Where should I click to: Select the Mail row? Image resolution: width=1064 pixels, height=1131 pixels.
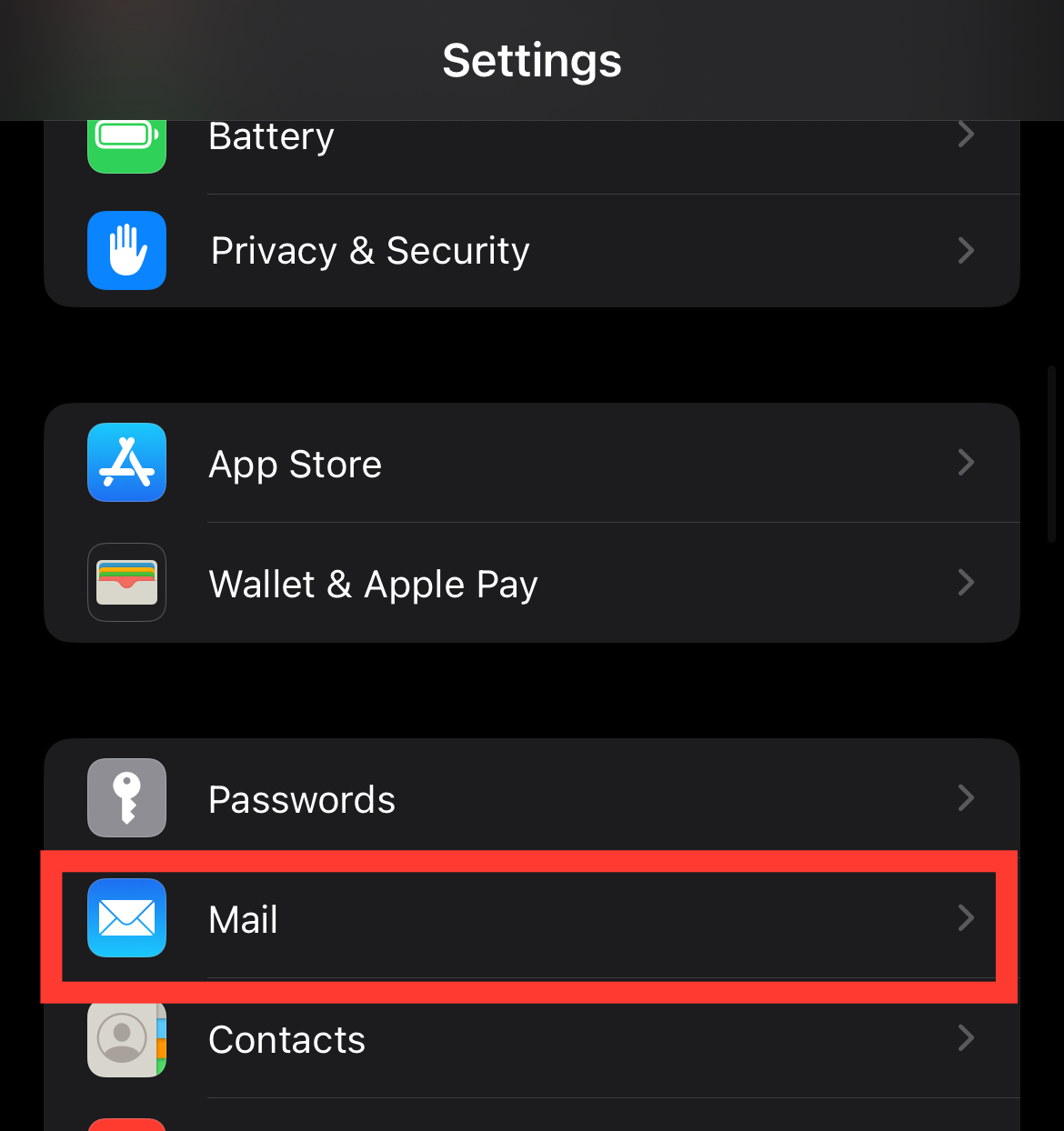pyautogui.click(x=531, y=919)
